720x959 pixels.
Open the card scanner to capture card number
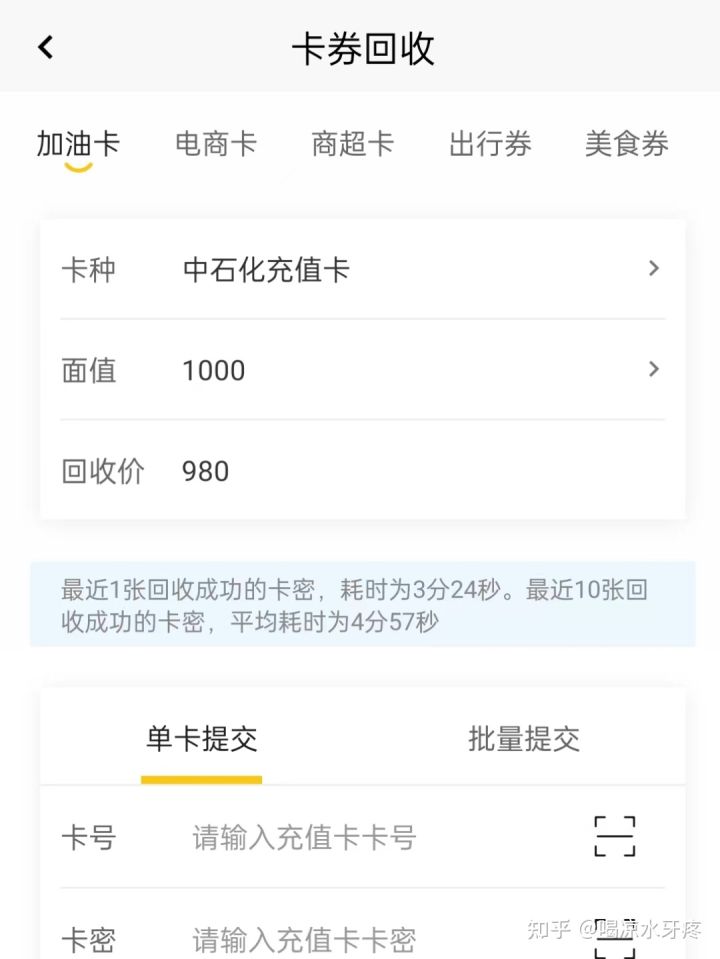(613, 838)
